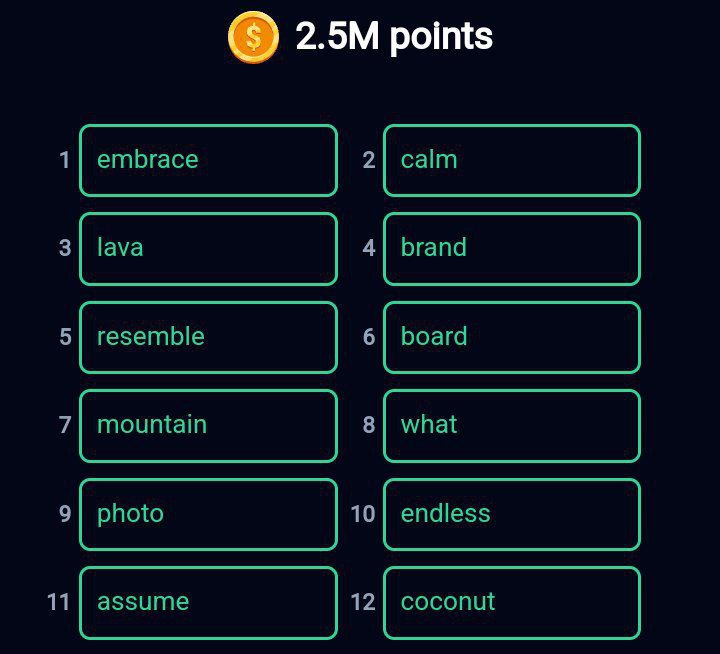Tap word field 8 containing what

(x=511, y=425)
